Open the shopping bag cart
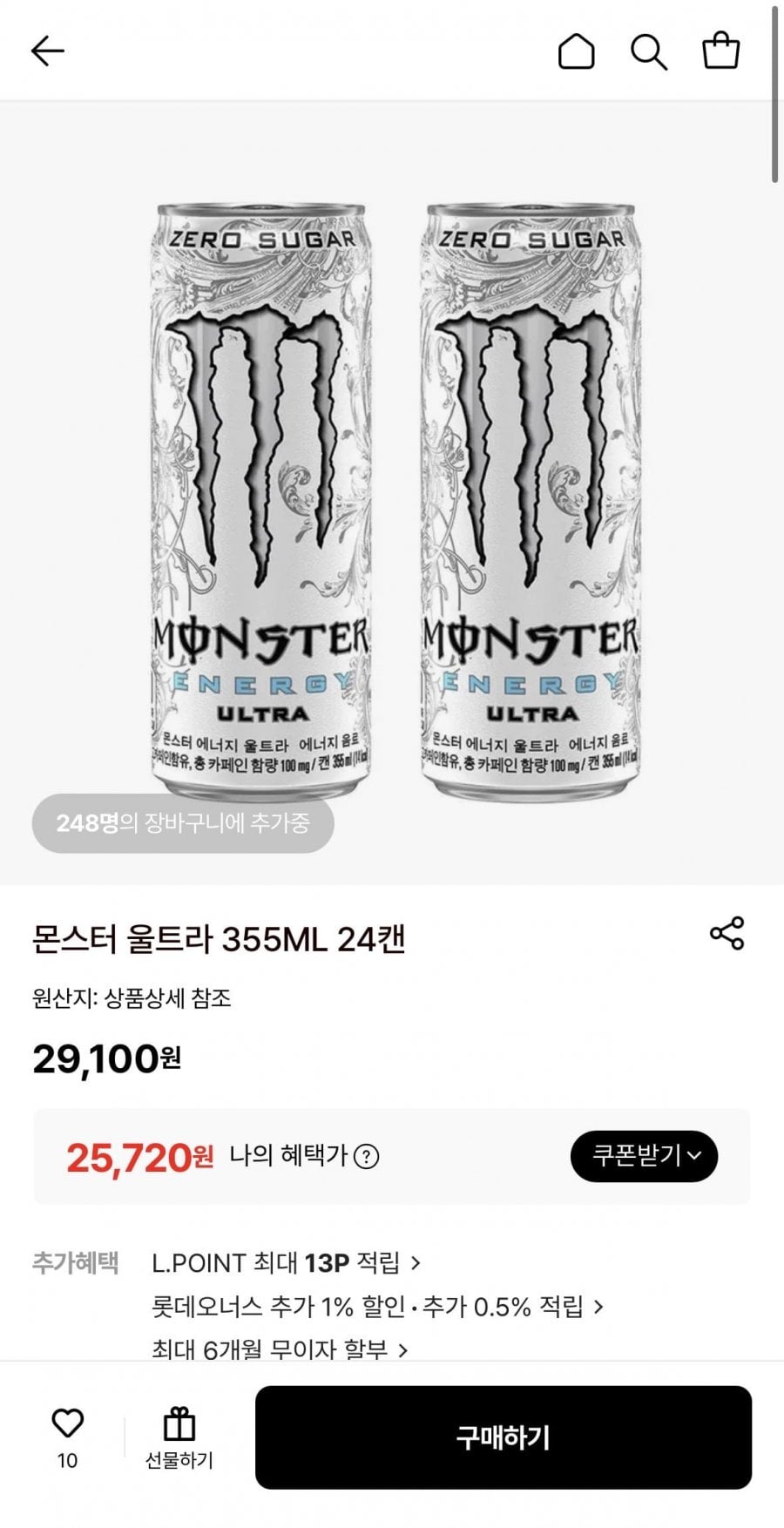 tap(720, 51)
